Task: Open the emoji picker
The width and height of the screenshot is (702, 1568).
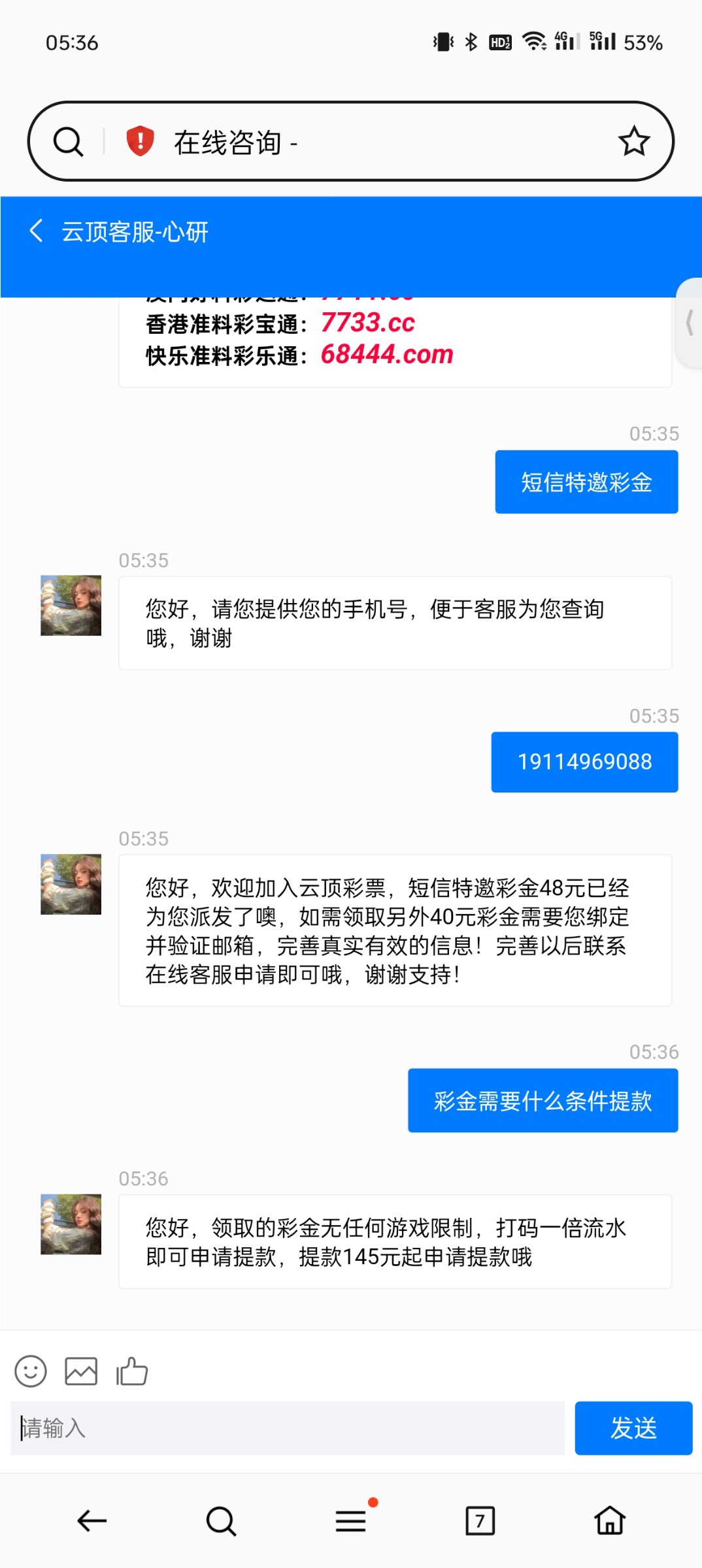Action: (31, 1371)
